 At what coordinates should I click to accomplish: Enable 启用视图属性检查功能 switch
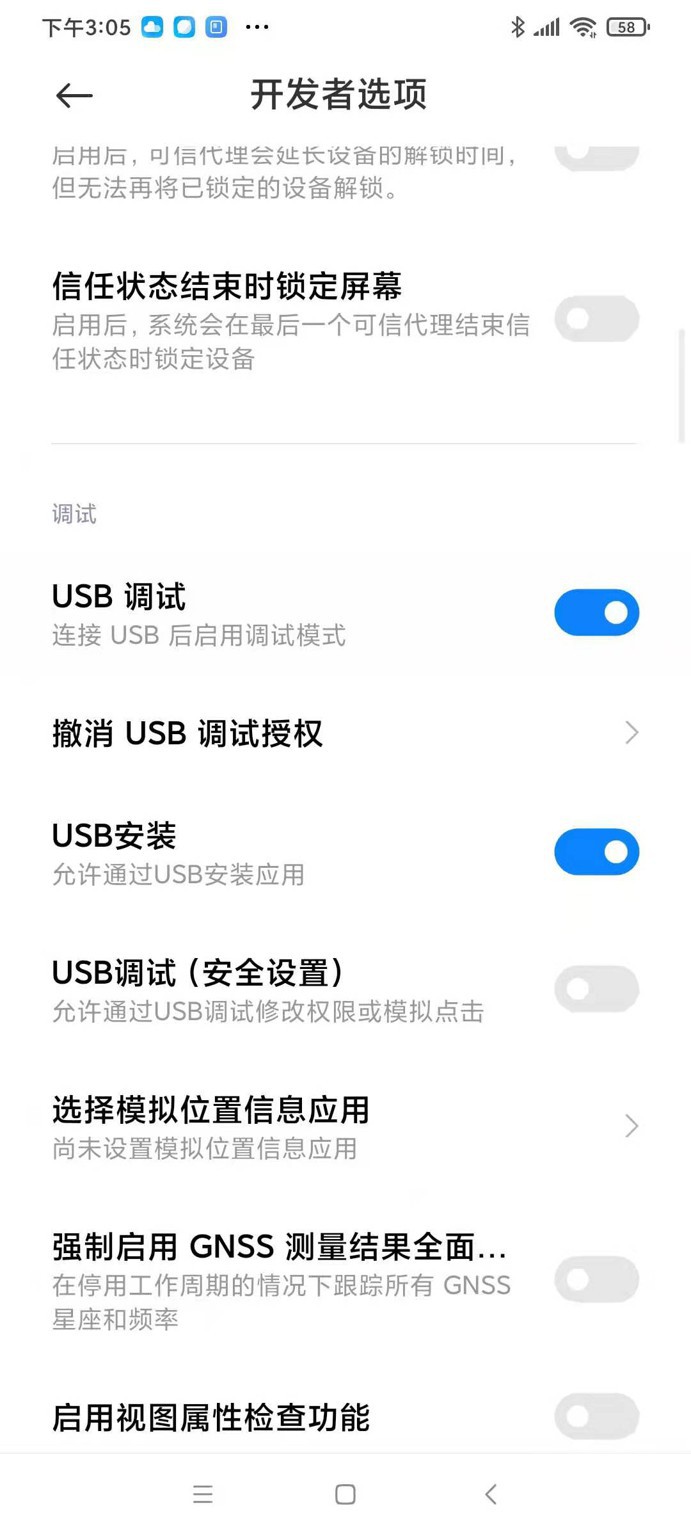(x=596, y=1416)
